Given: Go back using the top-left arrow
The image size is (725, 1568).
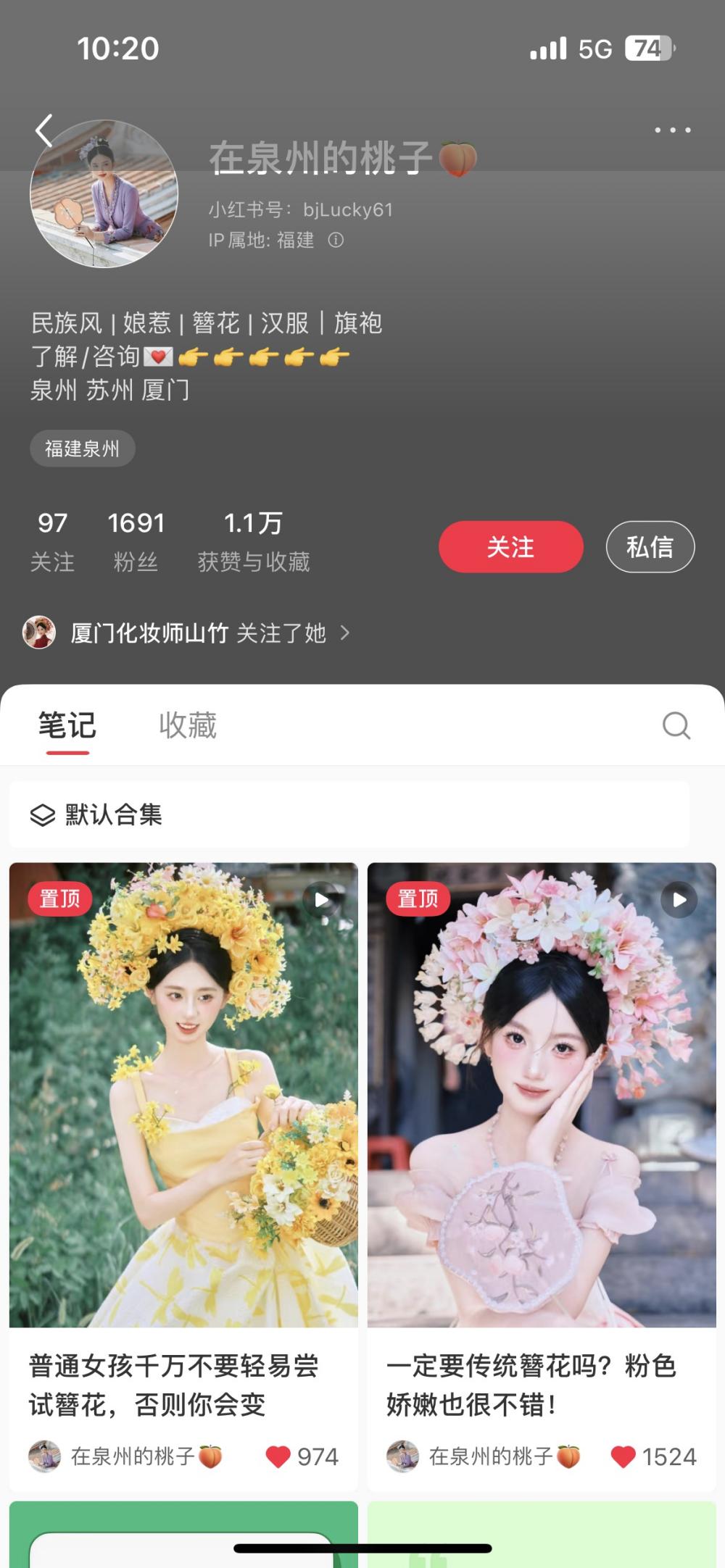Looking at the screenshot, I should tap(45, 131).
